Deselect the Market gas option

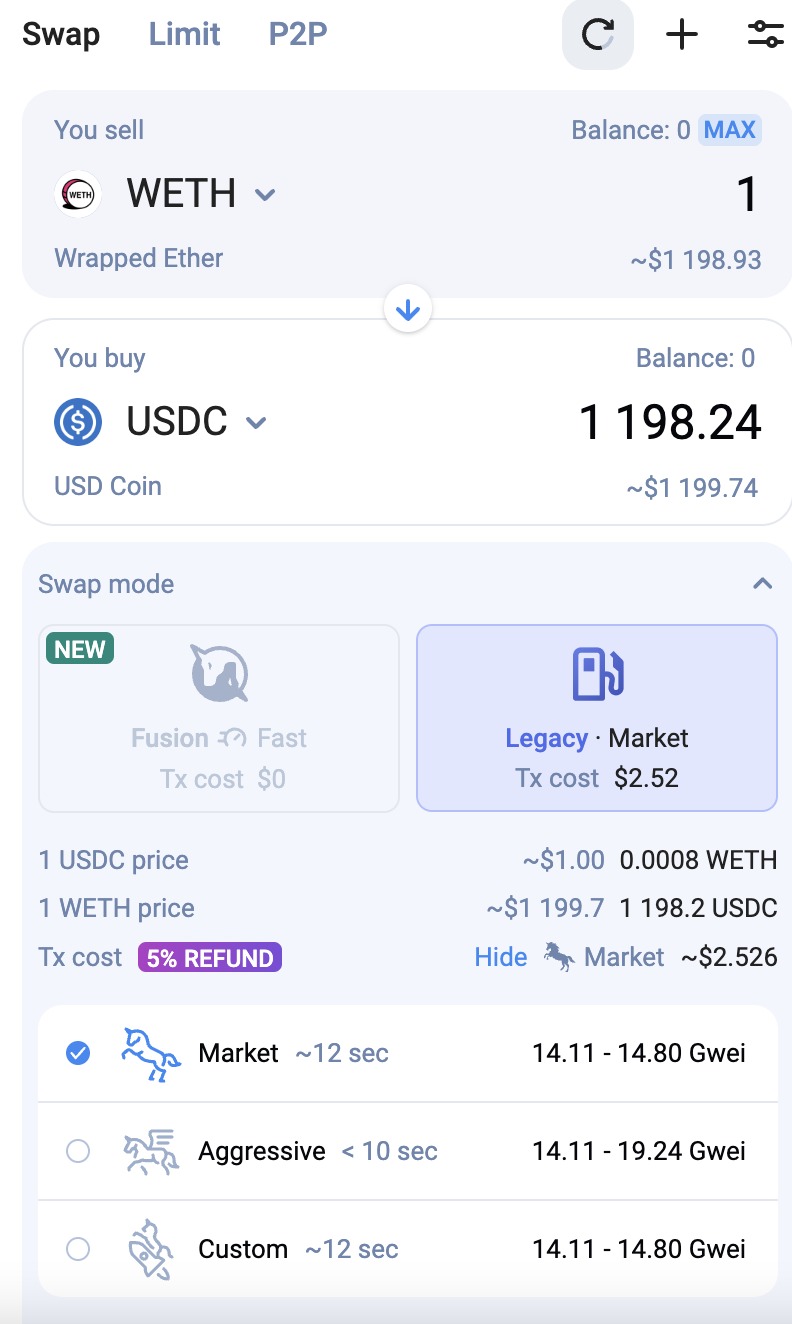click(78, 1053)
